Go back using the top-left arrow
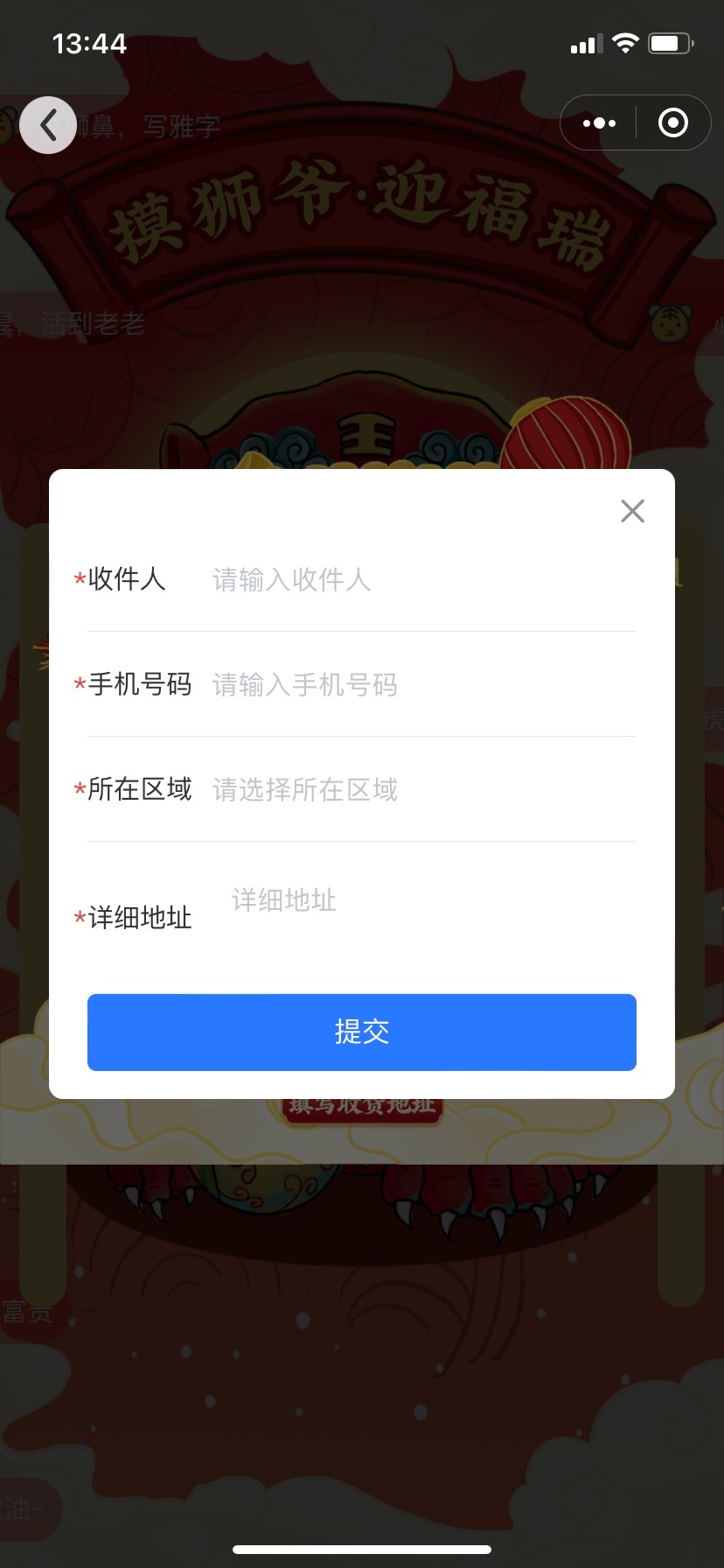This screenshot has height=1568, width=724. tap(48, 125)
